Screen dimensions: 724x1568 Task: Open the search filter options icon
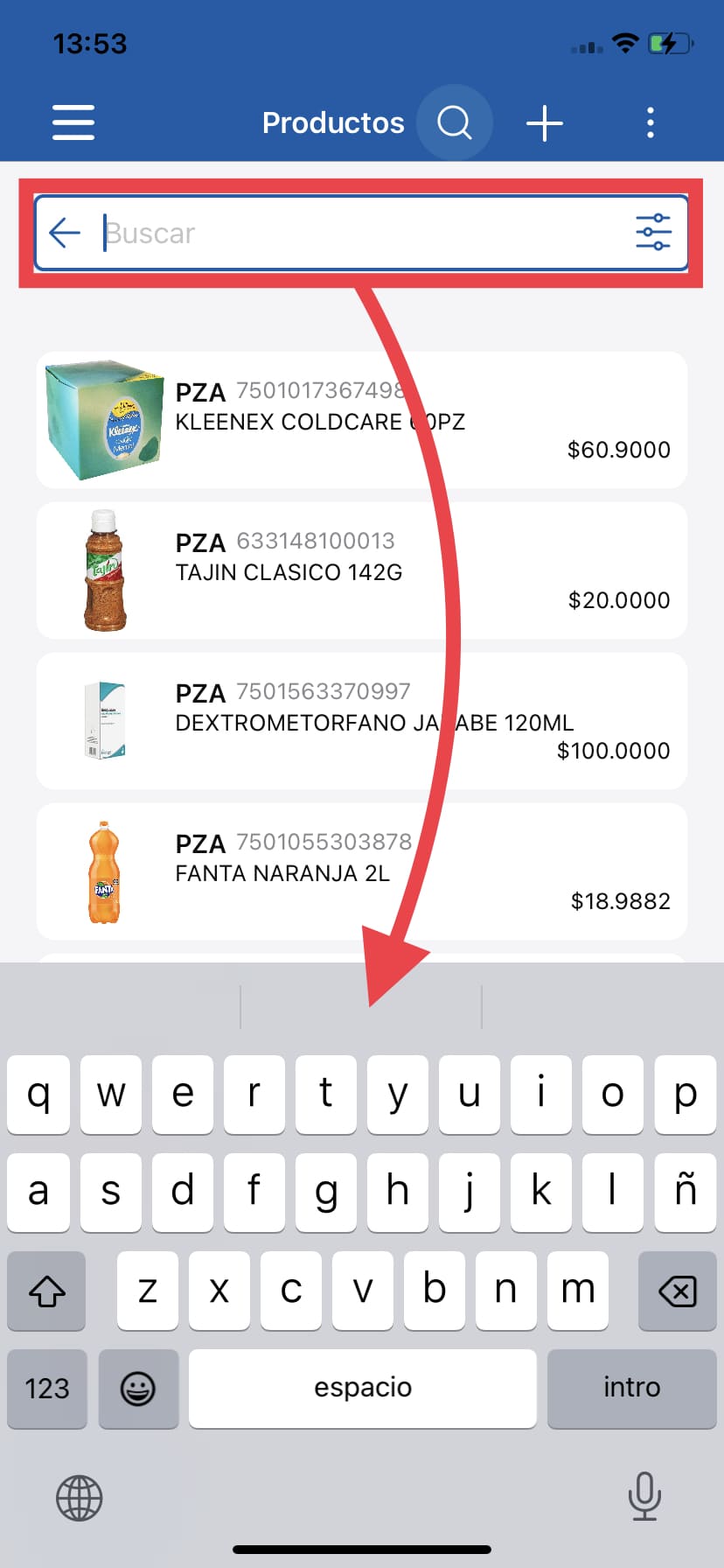(x=654, y=232)
